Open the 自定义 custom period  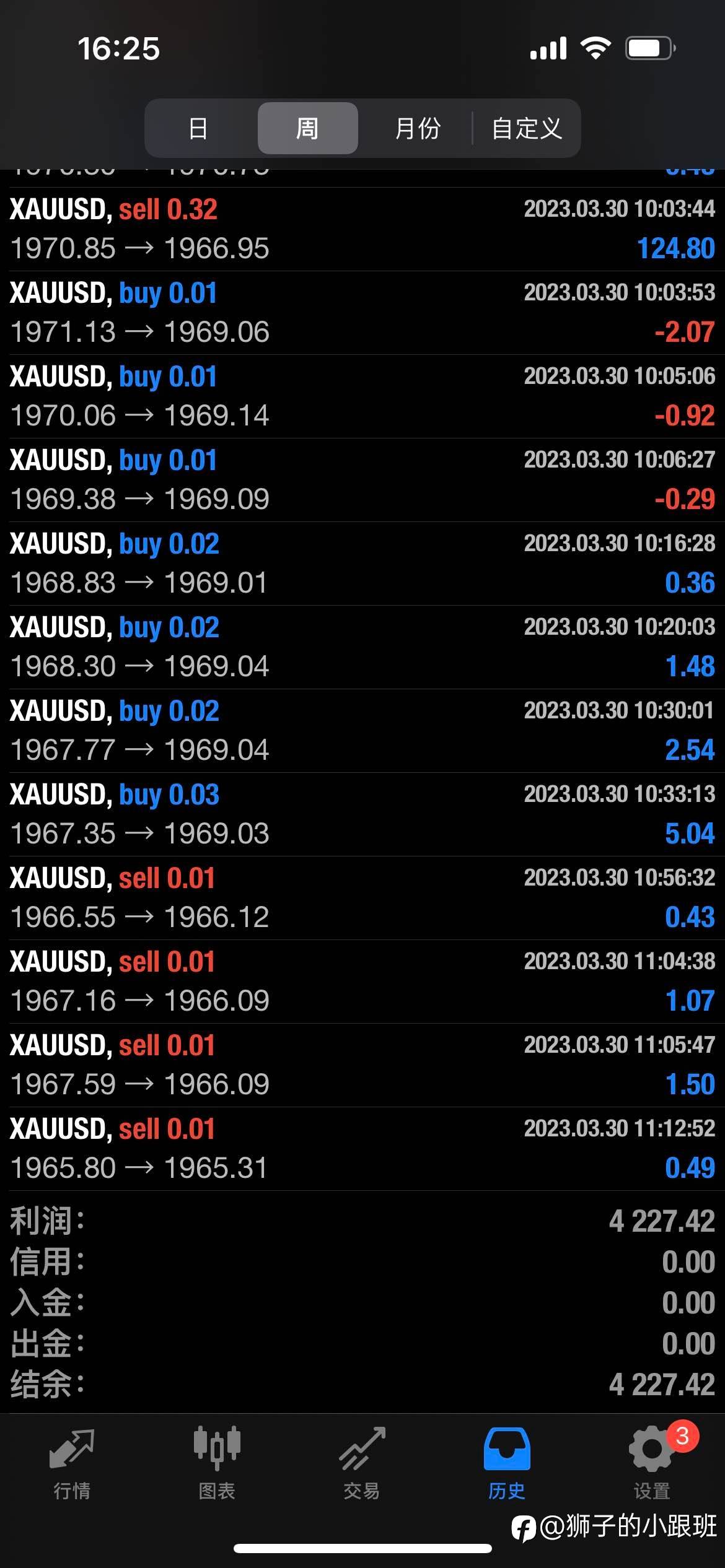(x=527, y=128)
